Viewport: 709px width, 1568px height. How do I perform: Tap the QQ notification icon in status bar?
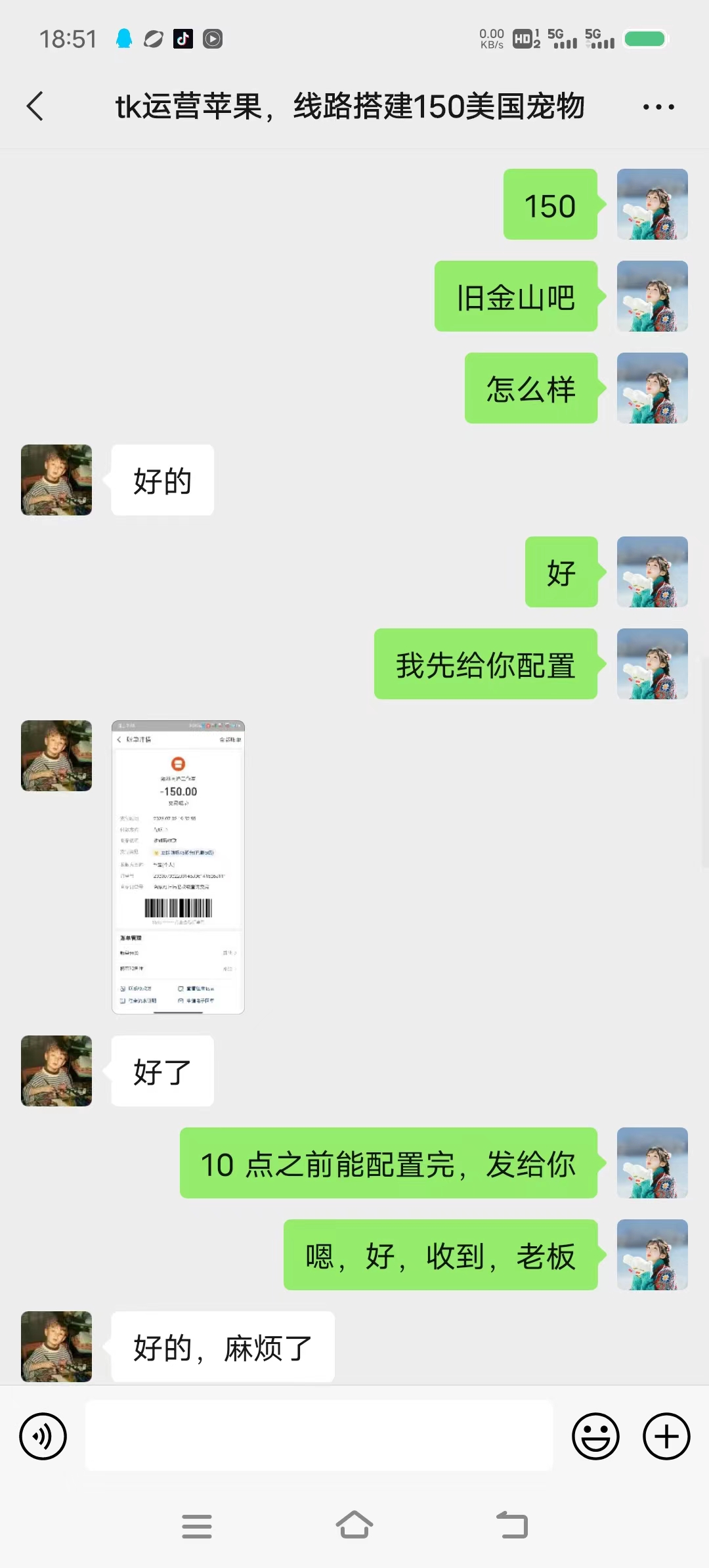tap(125, 39)
